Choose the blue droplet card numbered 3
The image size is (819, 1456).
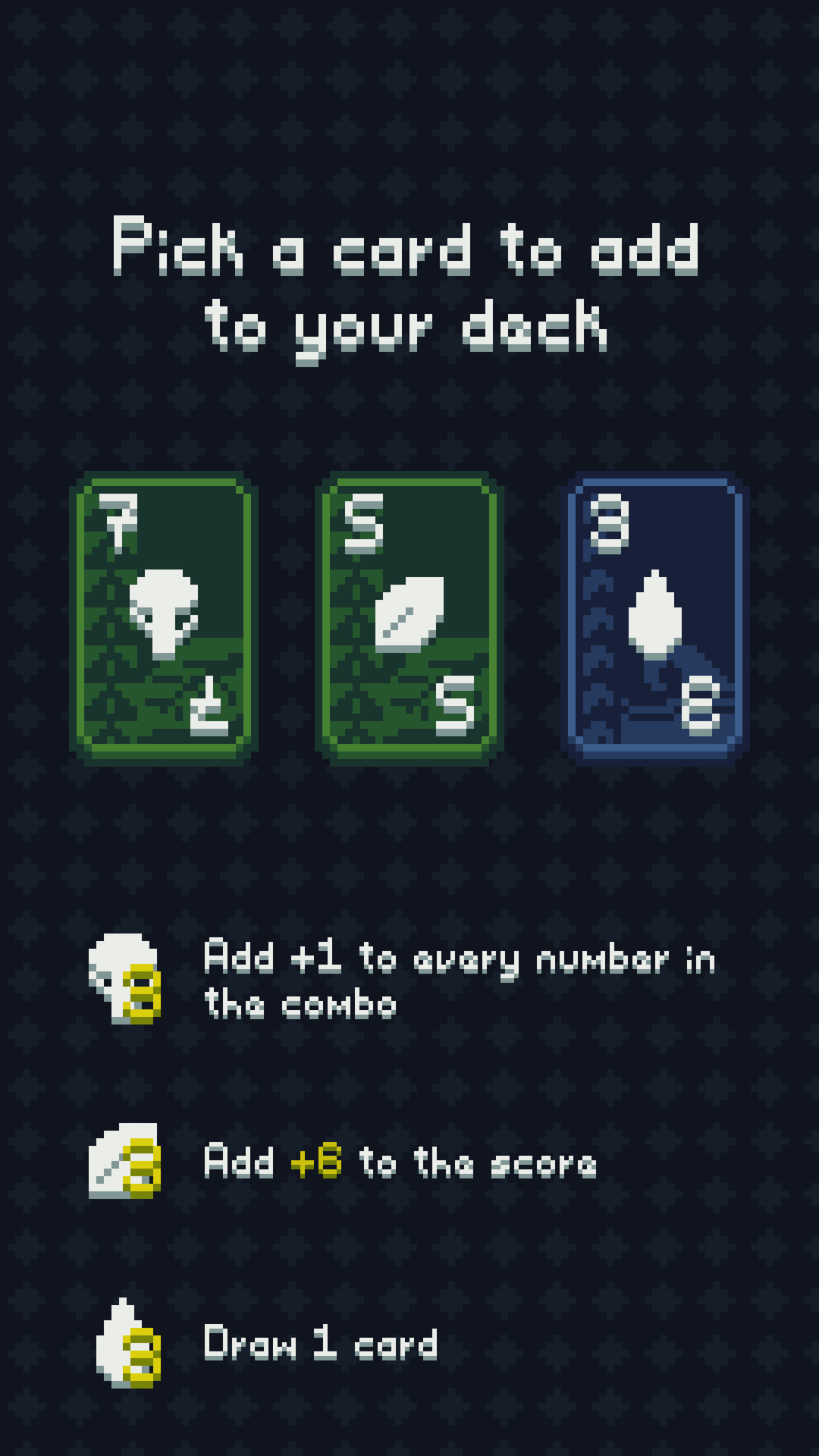click(x=655, y=618)
